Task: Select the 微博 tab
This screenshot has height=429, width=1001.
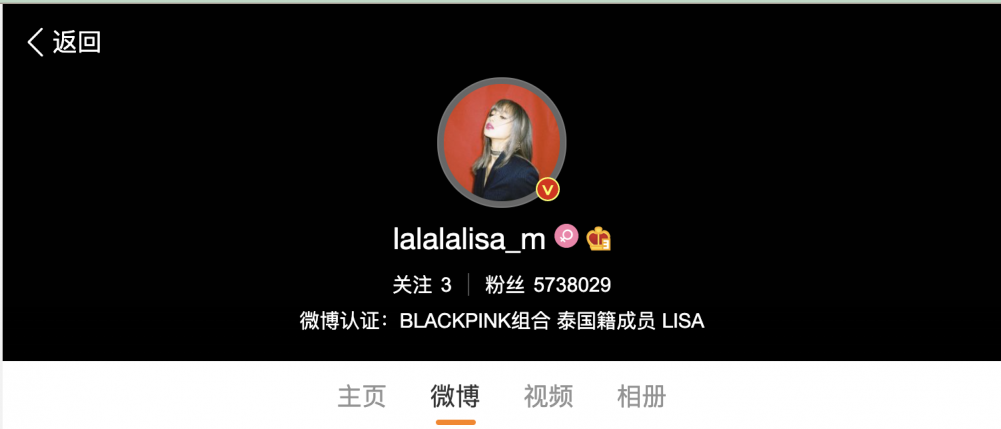Action: pos(455,396)
